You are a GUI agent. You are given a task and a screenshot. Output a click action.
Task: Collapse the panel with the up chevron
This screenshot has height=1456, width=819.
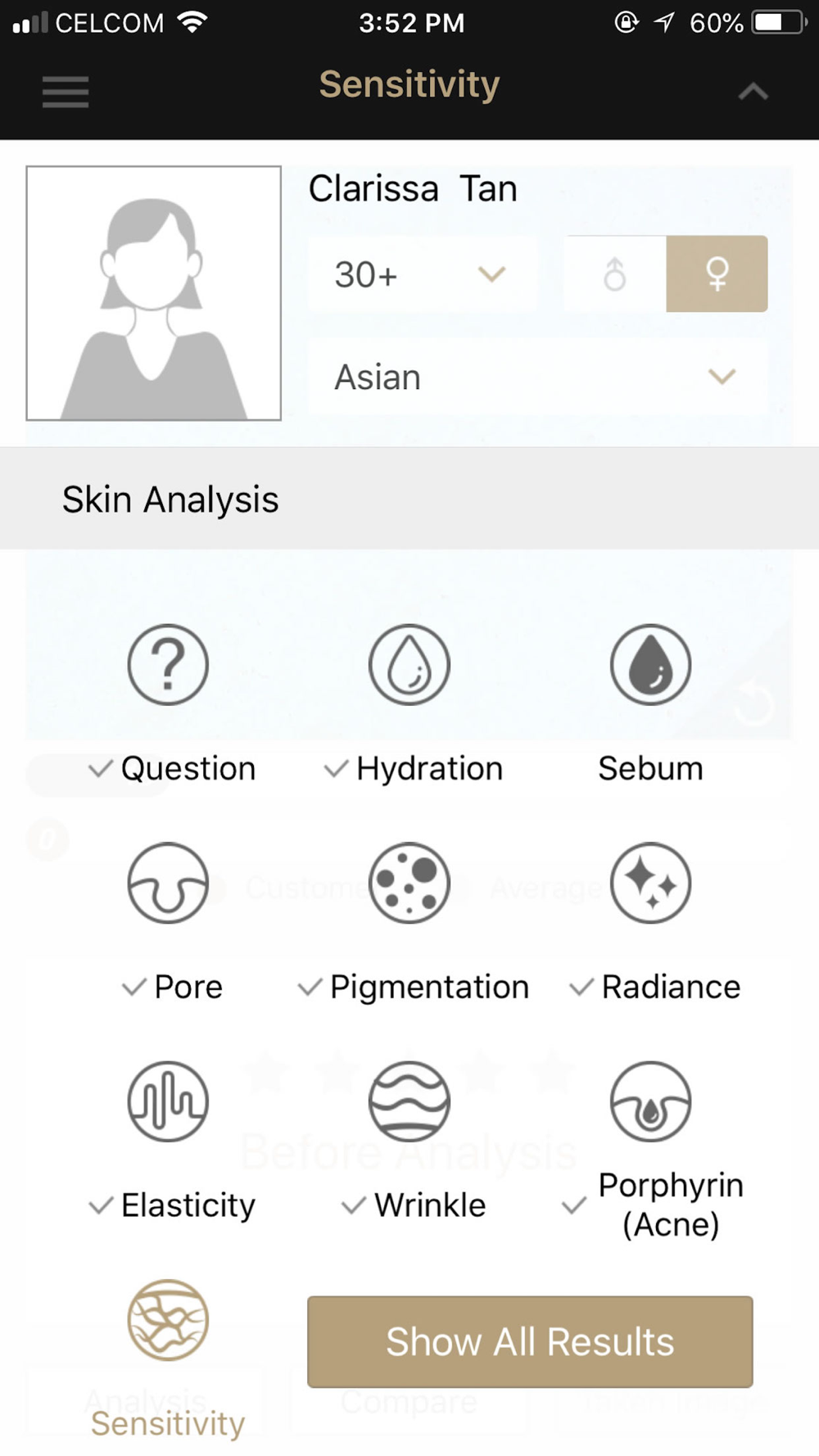pyautogui.click(x=753, y=92)
